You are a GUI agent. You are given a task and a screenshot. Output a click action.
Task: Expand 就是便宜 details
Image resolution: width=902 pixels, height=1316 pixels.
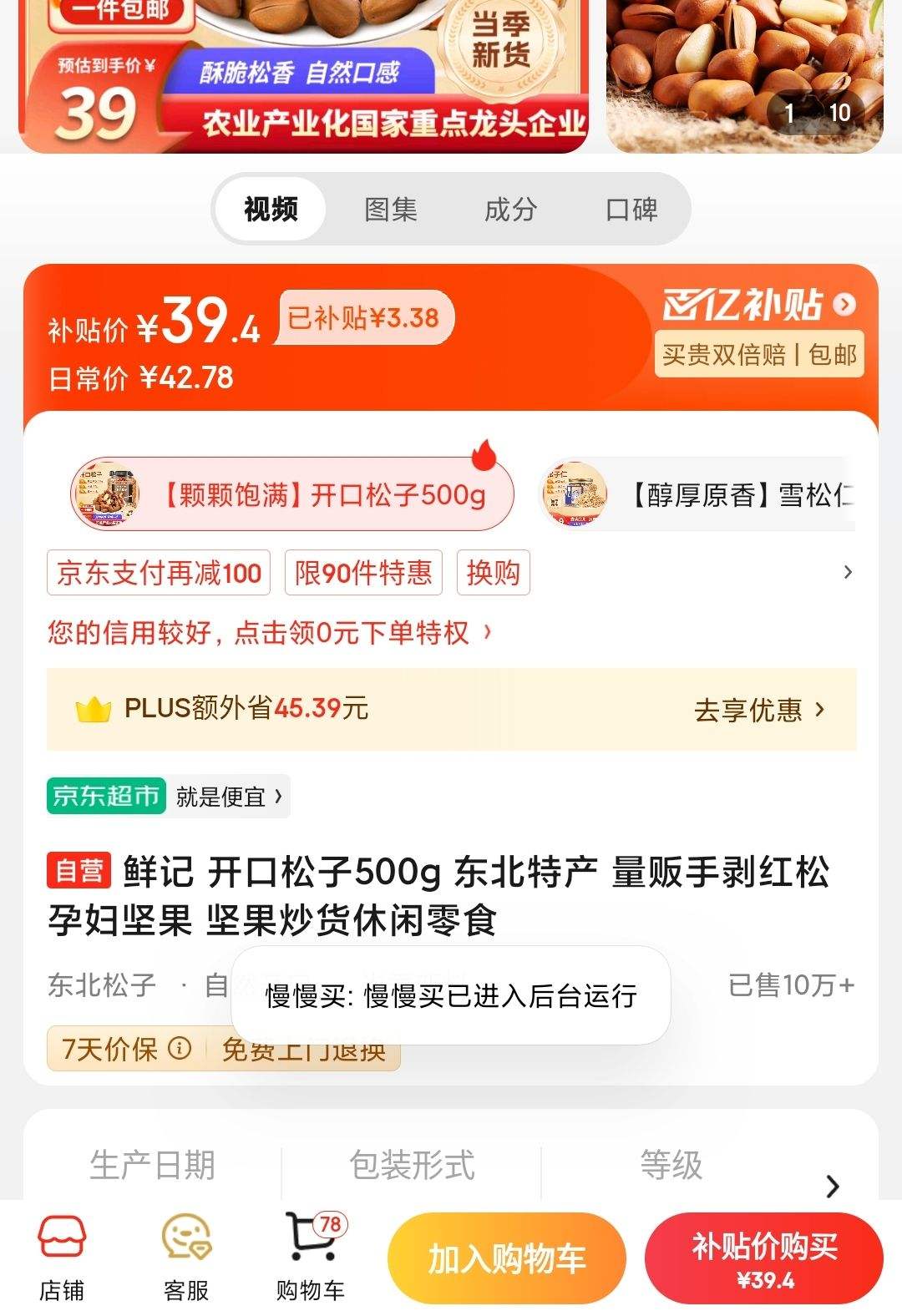224,797
